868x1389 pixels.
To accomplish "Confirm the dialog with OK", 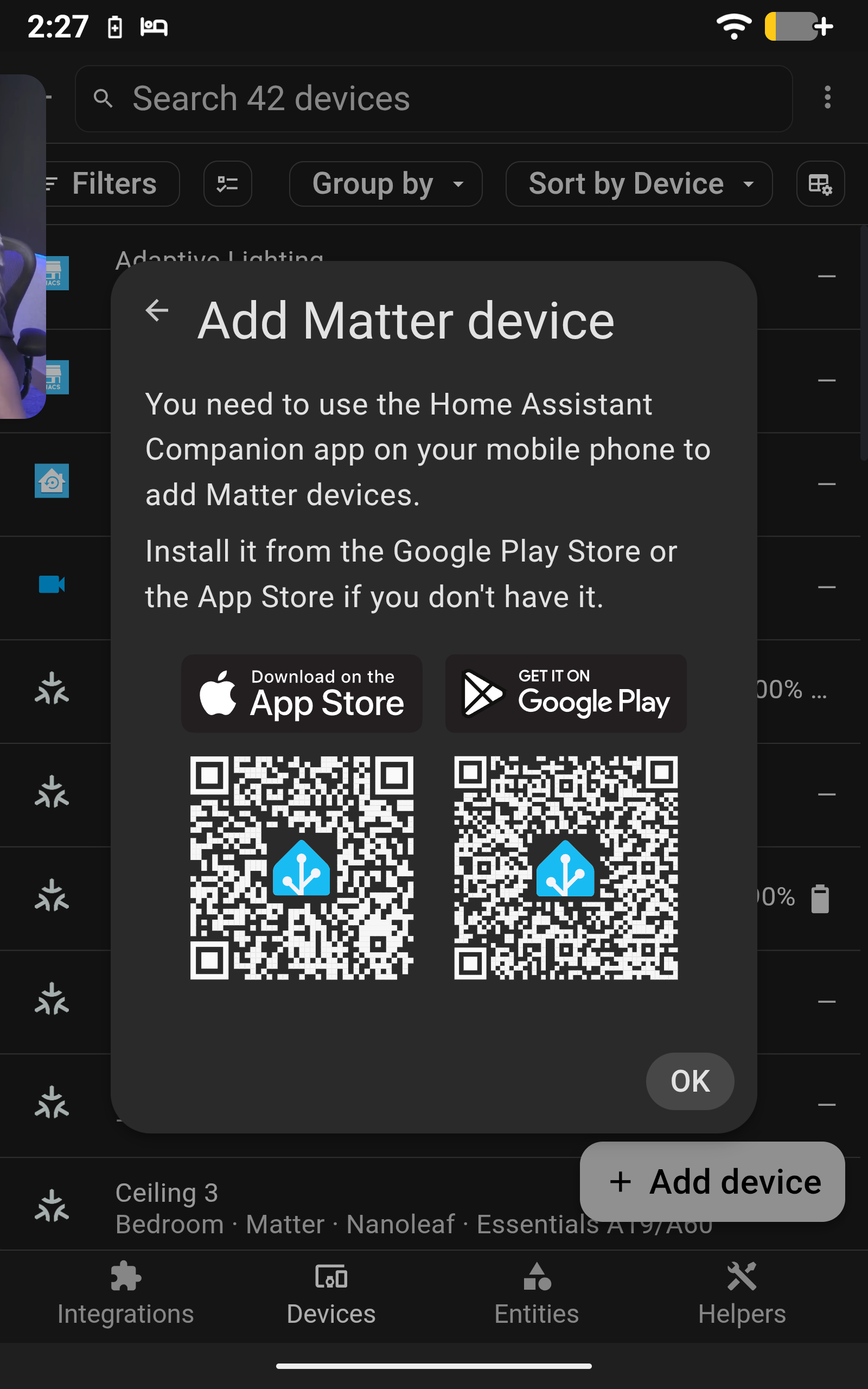I will pyautogui.click(x=690, y=1081).
